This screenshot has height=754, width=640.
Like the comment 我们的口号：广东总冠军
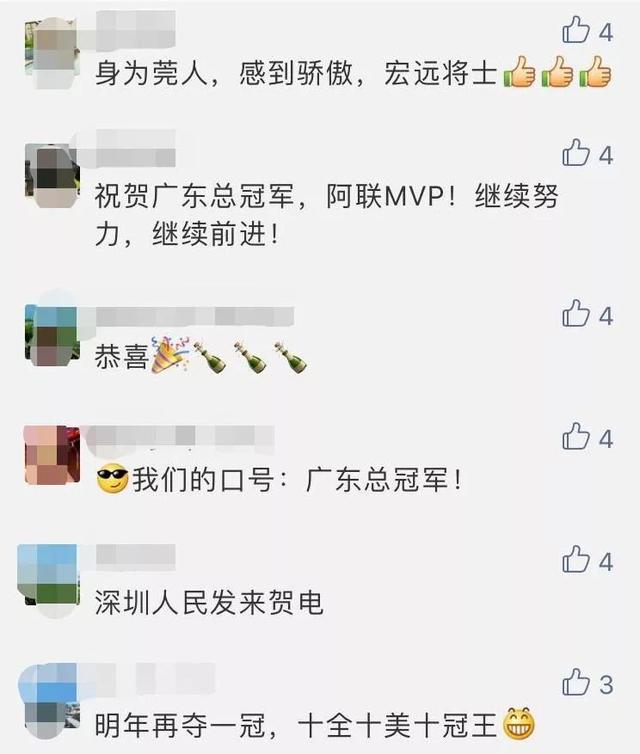[576, 437]
